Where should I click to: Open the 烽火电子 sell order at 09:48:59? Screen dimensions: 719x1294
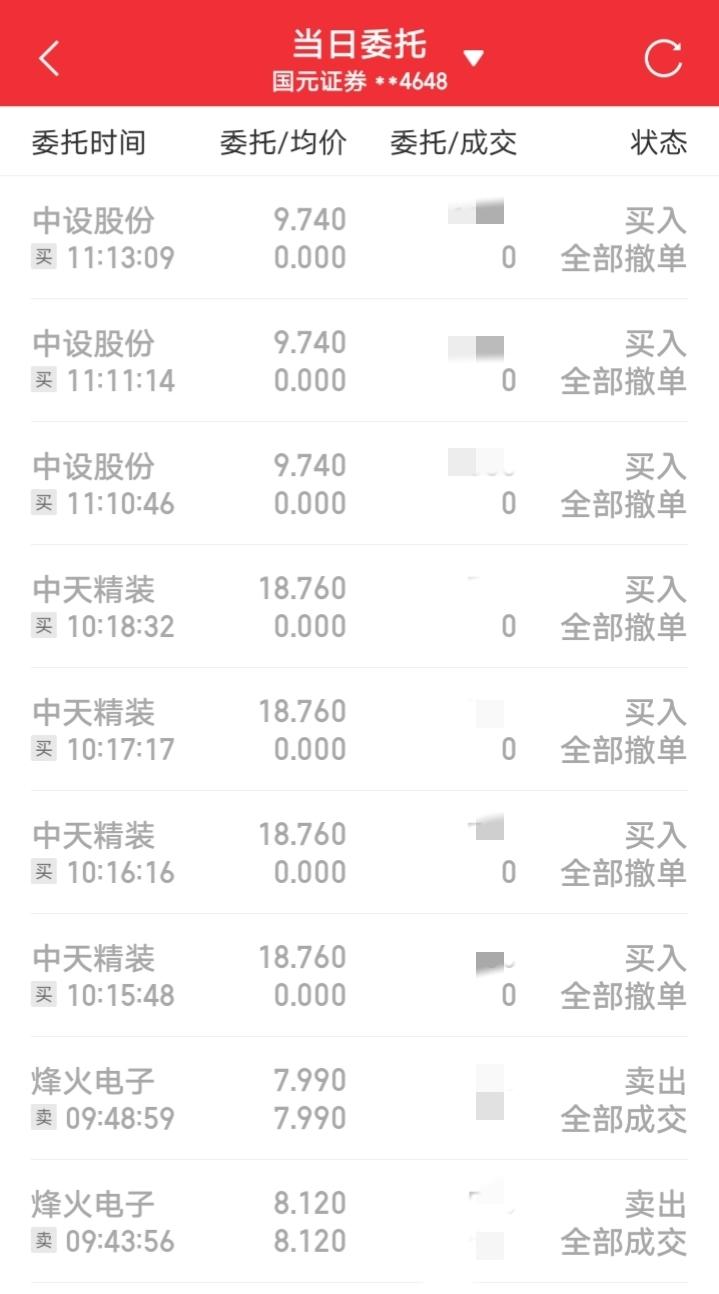[x=359, y=1099]
